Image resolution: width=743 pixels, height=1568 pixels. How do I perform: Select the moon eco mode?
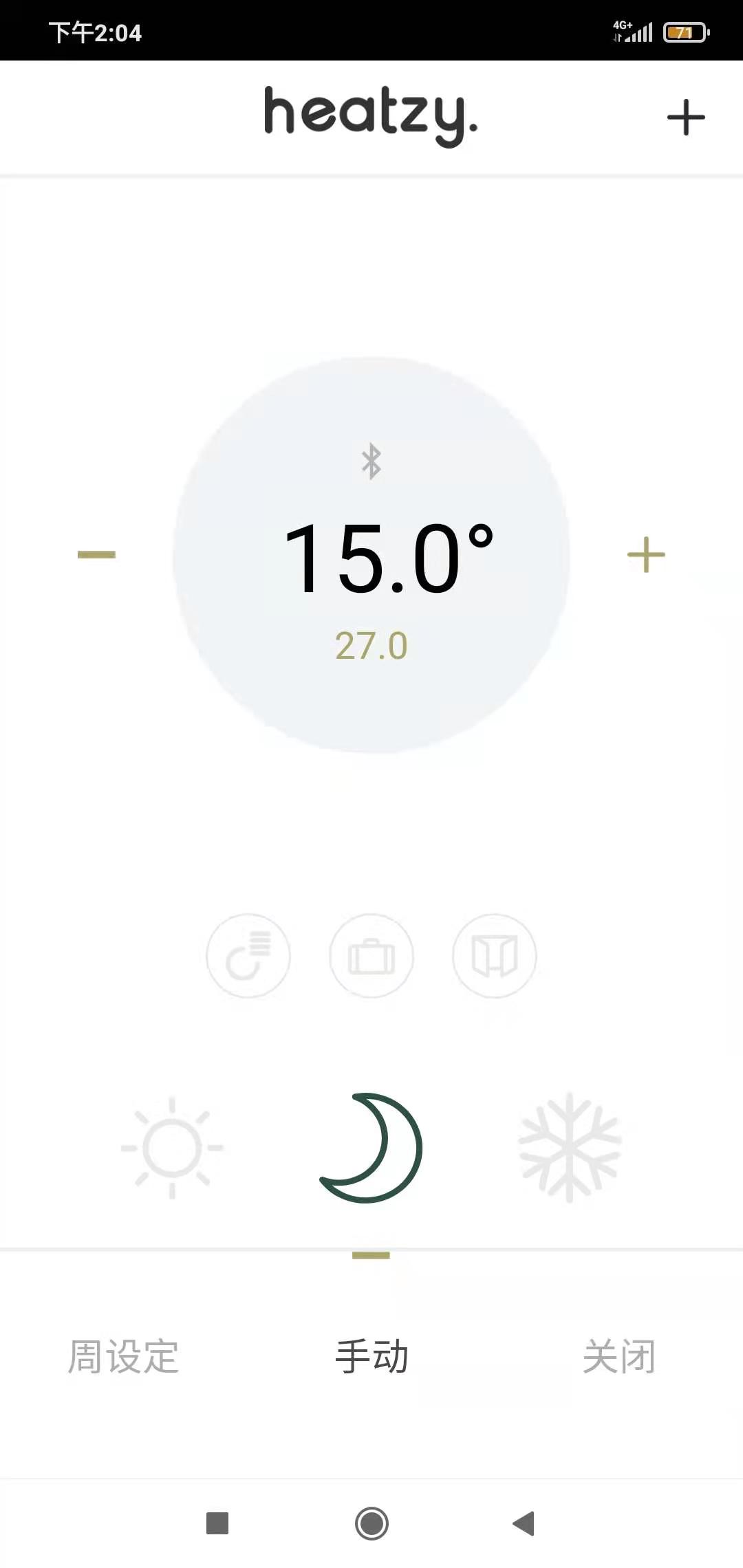click(371, 1147)
